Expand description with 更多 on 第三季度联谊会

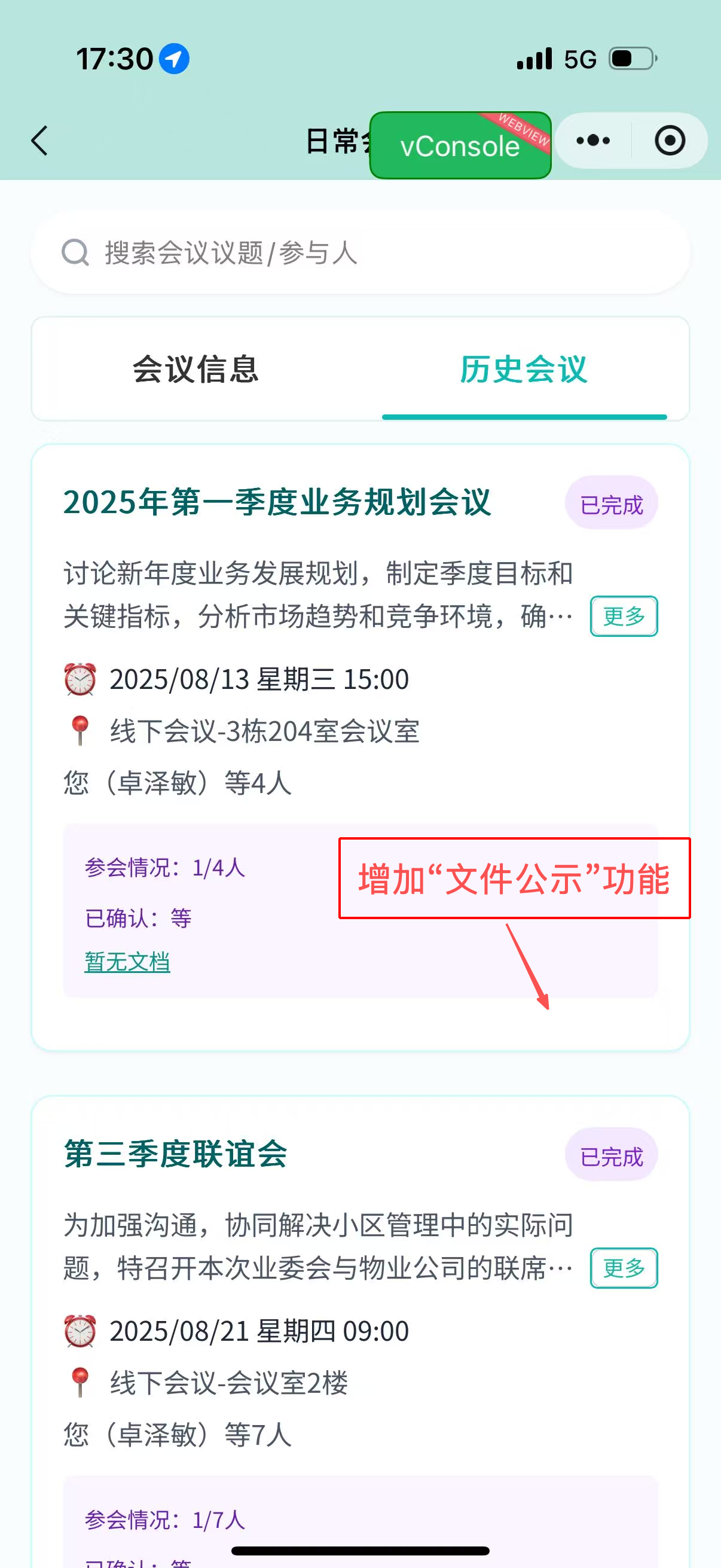(x=622, y=1268)
